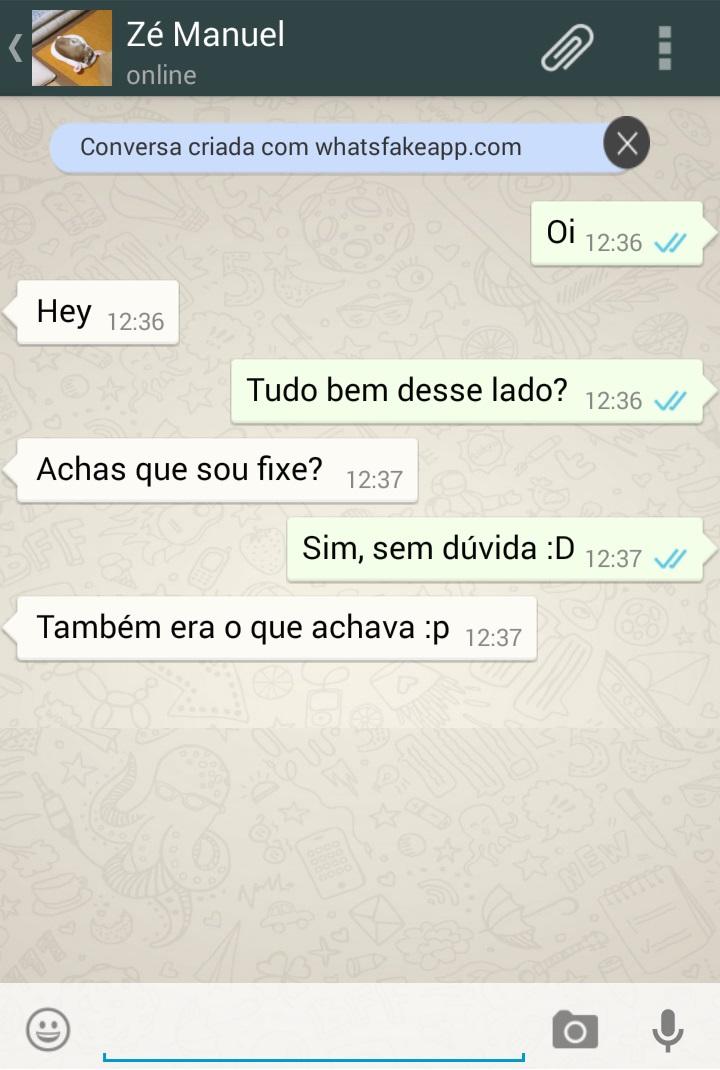Open the three-dot overflow menu
Viewport: 720px width, 1070px height.
pos(665,48)
